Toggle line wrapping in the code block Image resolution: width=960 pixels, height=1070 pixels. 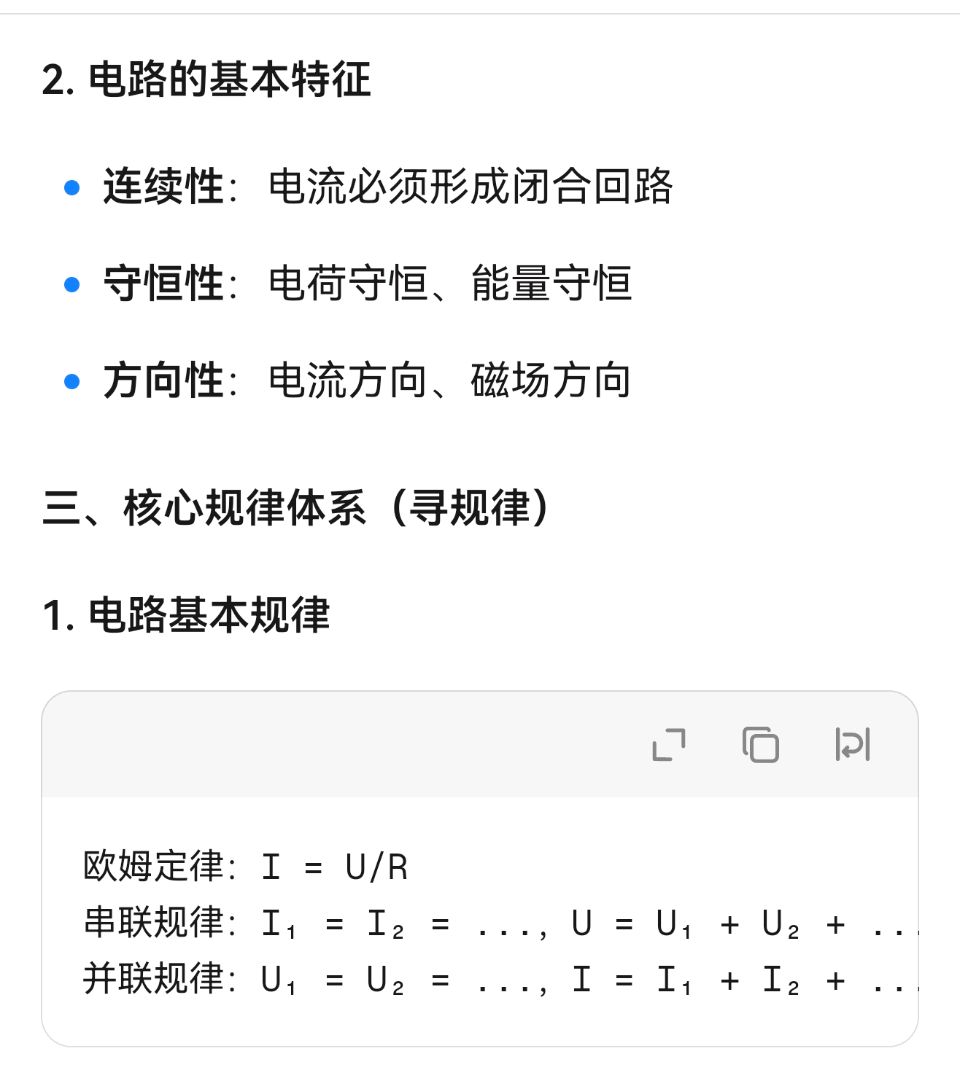852,745
